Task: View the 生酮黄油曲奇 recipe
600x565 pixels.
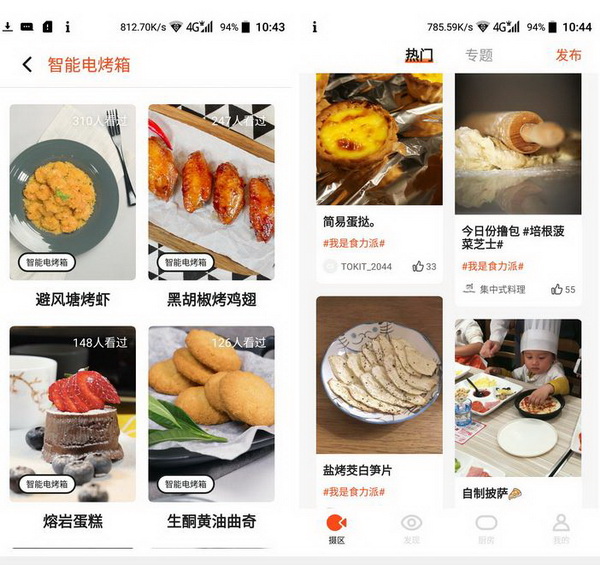Action: (x=211, y=413)
